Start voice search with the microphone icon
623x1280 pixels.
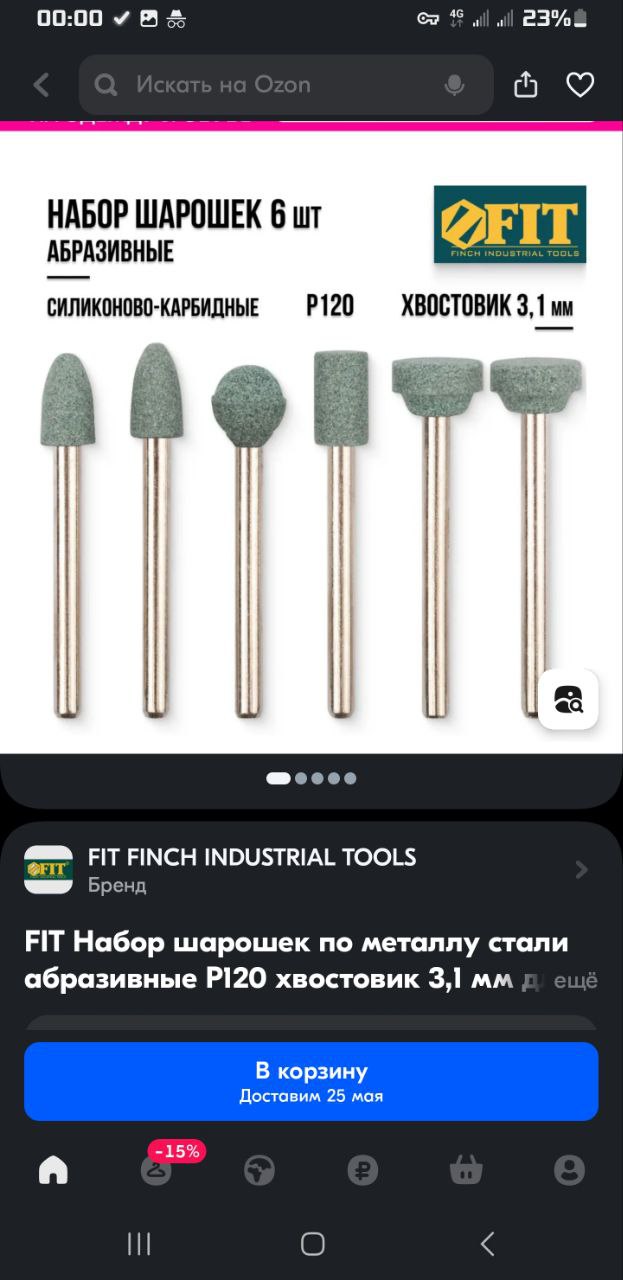455,85
